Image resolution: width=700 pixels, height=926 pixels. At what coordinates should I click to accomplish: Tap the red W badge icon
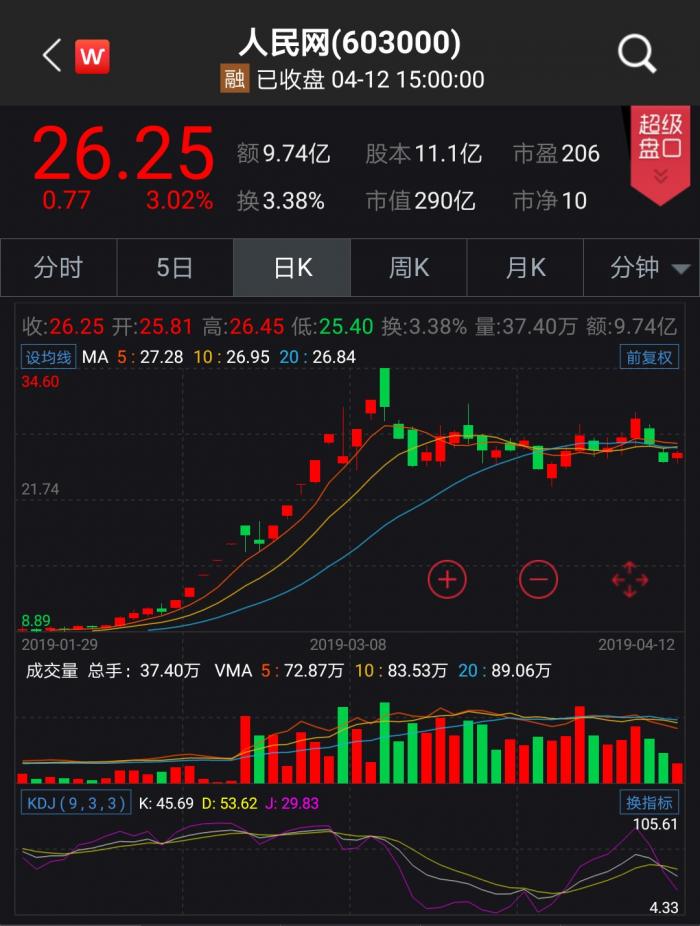pyautogui.click(x=92, y=56)
